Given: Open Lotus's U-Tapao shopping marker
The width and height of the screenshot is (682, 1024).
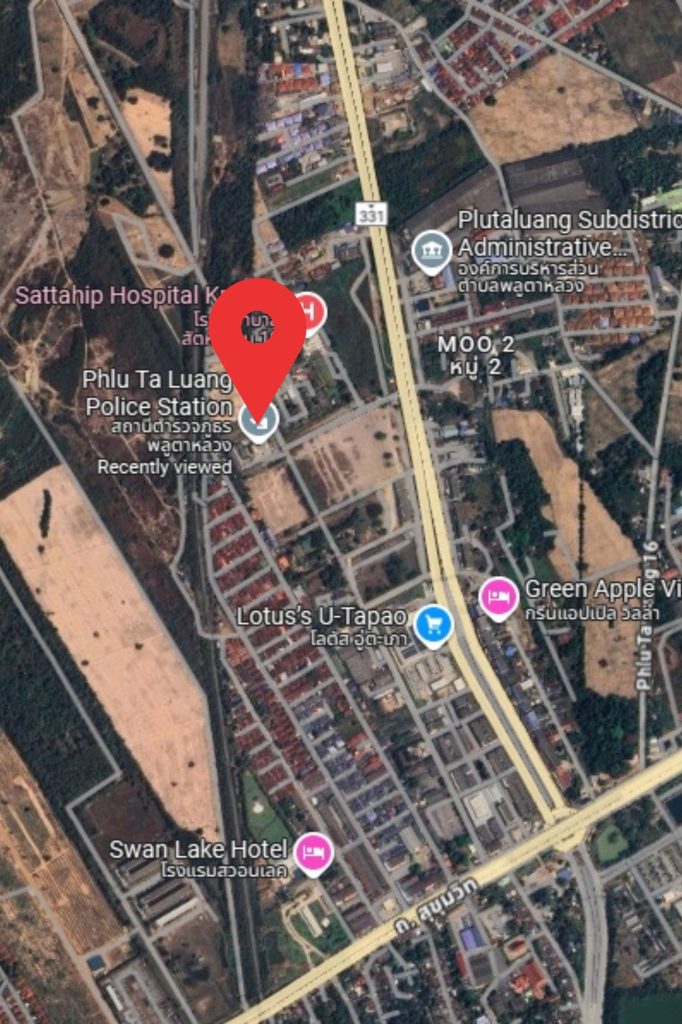Looking at the screenshot, I should (433, 624).
